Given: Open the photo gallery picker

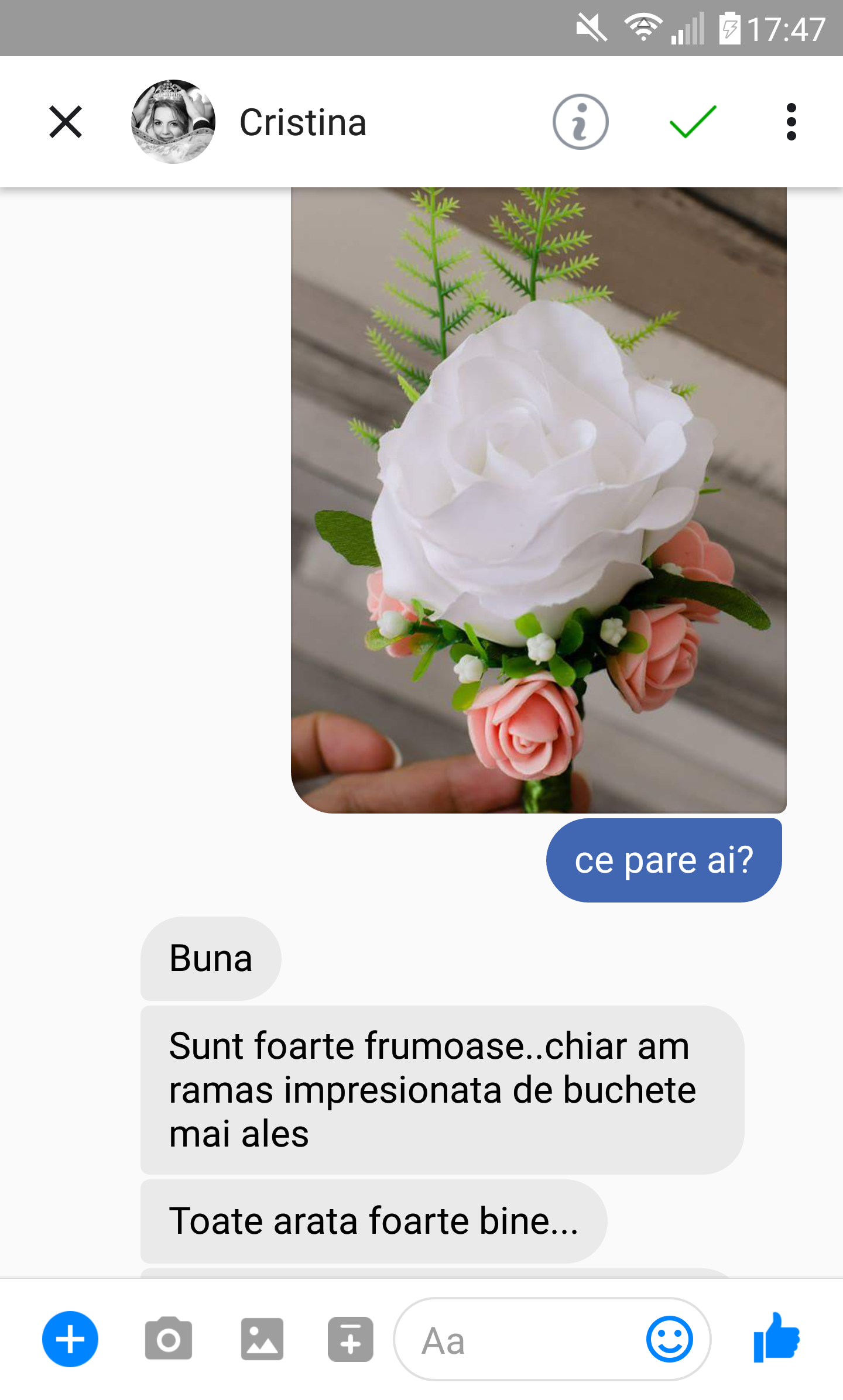Looking at the screenshot, I should (x=262, y=1339).
